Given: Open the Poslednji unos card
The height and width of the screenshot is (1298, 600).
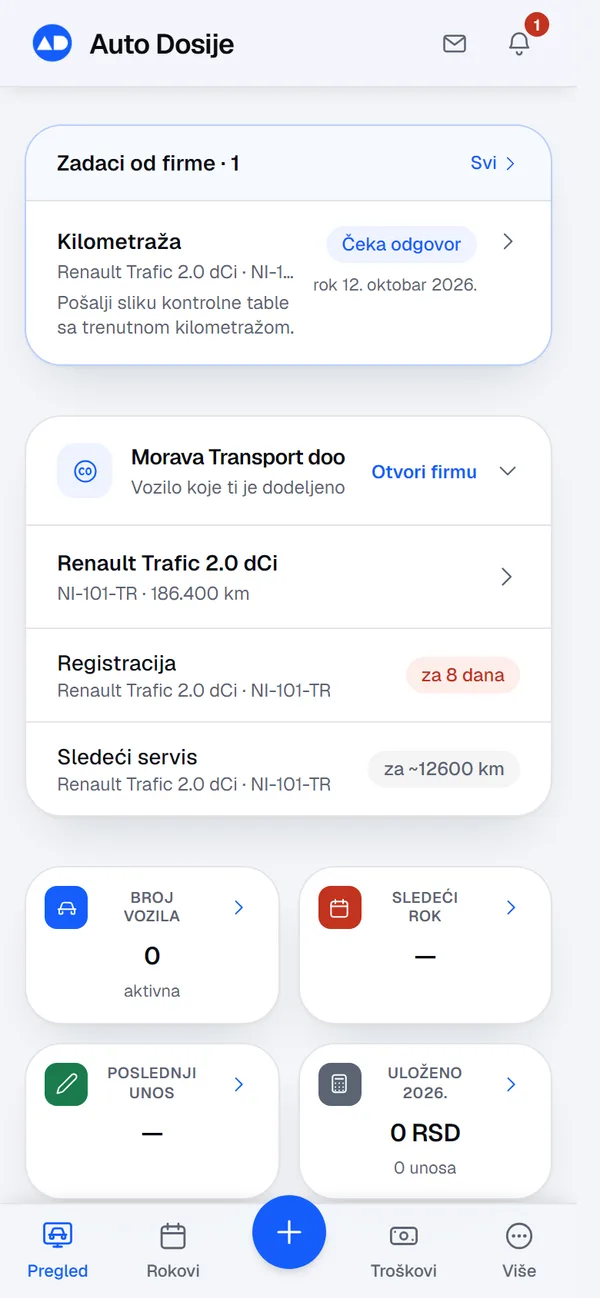Looking at the screenshot, I should (152, 1121).
